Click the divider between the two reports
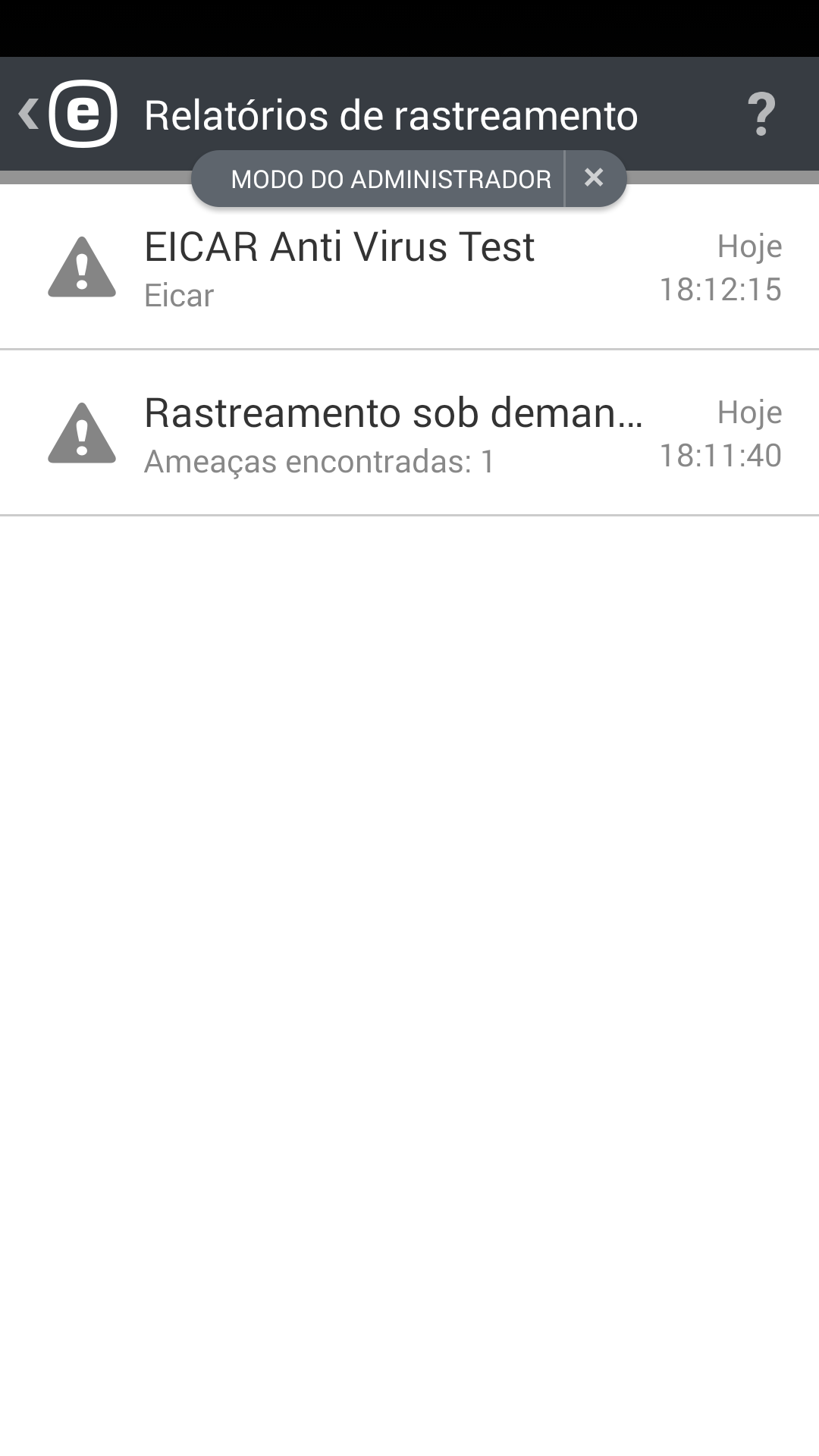This screenshot has width=819, height=1456. click(x=409, y=350)
